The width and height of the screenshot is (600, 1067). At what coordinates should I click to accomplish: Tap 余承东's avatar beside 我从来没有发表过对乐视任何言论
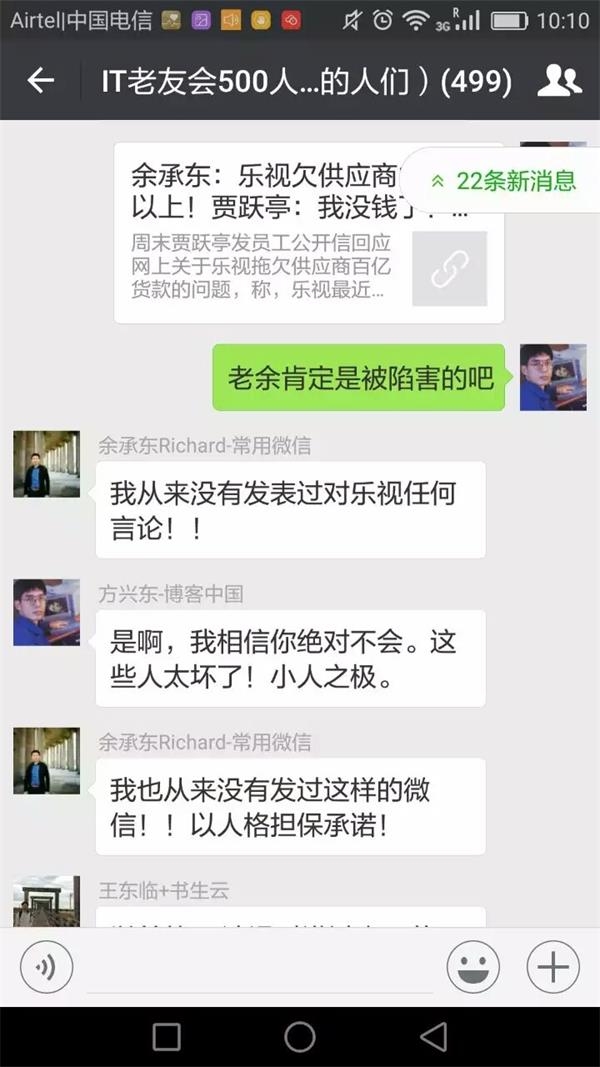coord(46,464)
